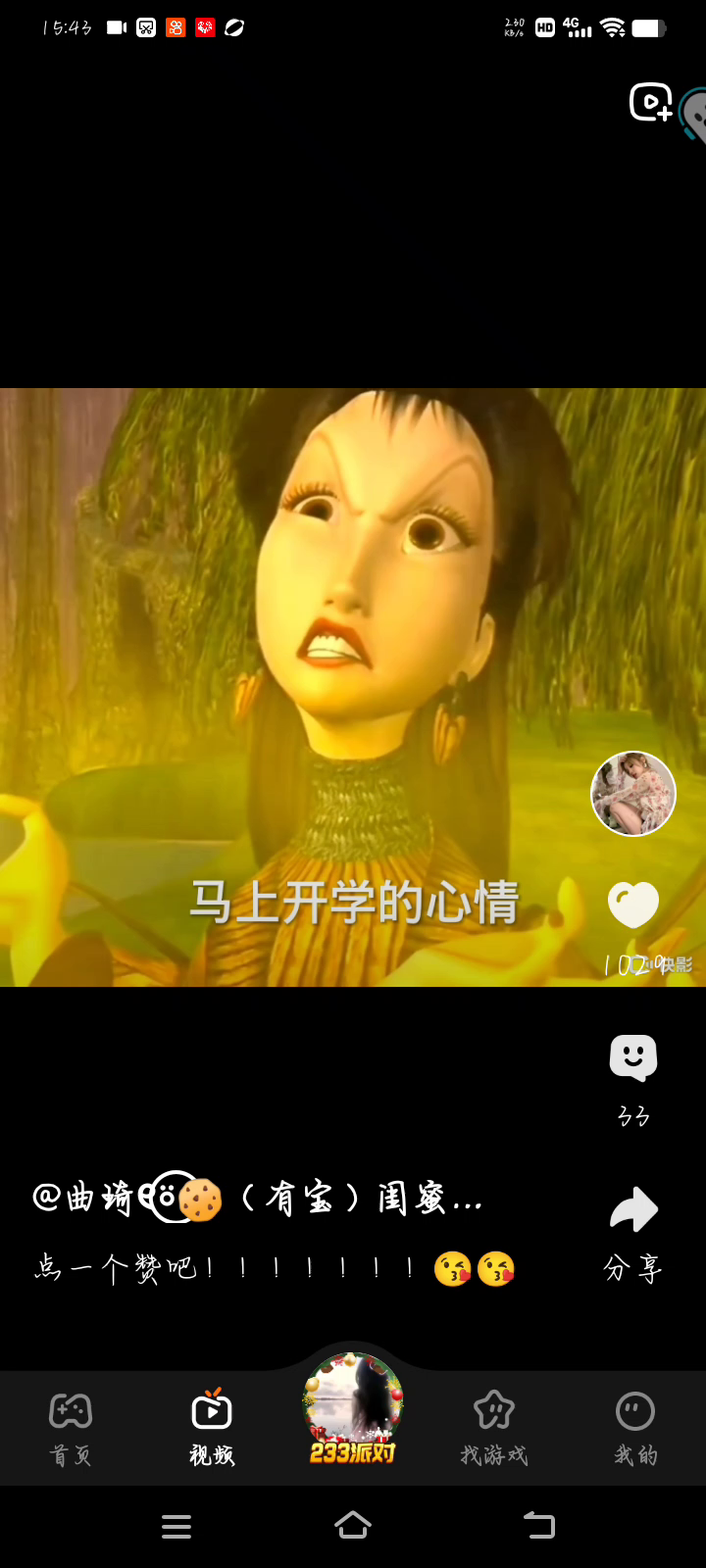Image resolution: width=706 pixels, height=1568 pixels.
Task: Return to the system home screen
Action: [x=353, y=1526]
